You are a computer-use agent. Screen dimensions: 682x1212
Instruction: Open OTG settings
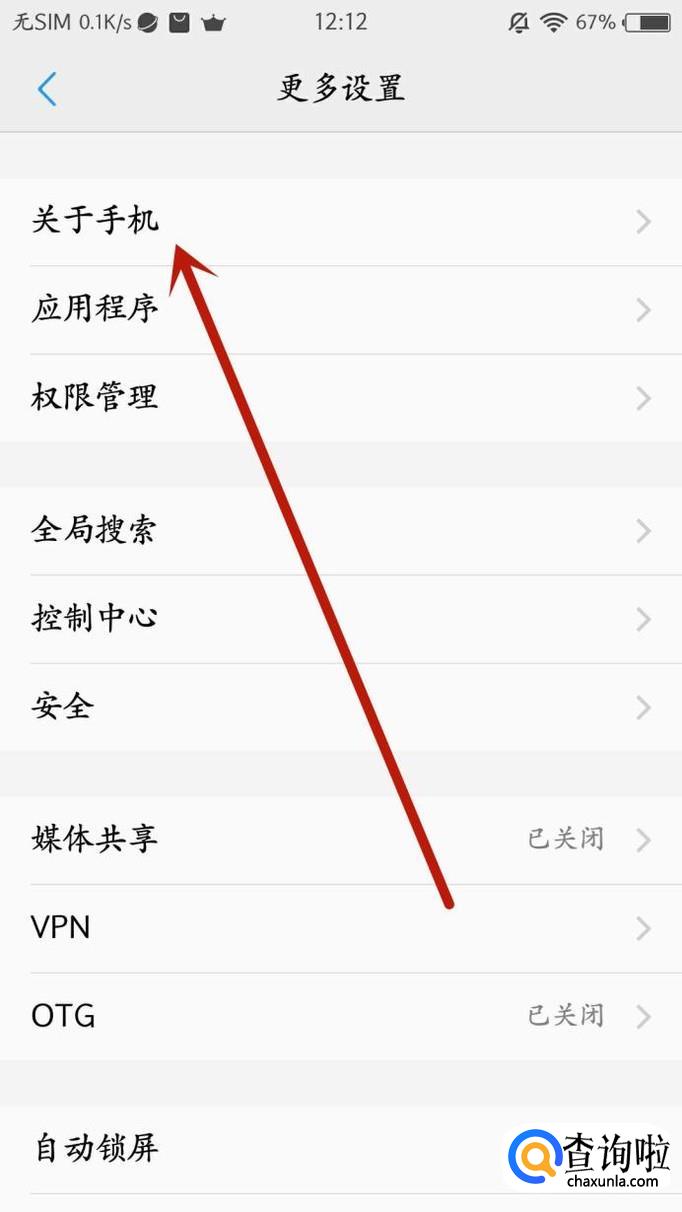(340, 1016)
